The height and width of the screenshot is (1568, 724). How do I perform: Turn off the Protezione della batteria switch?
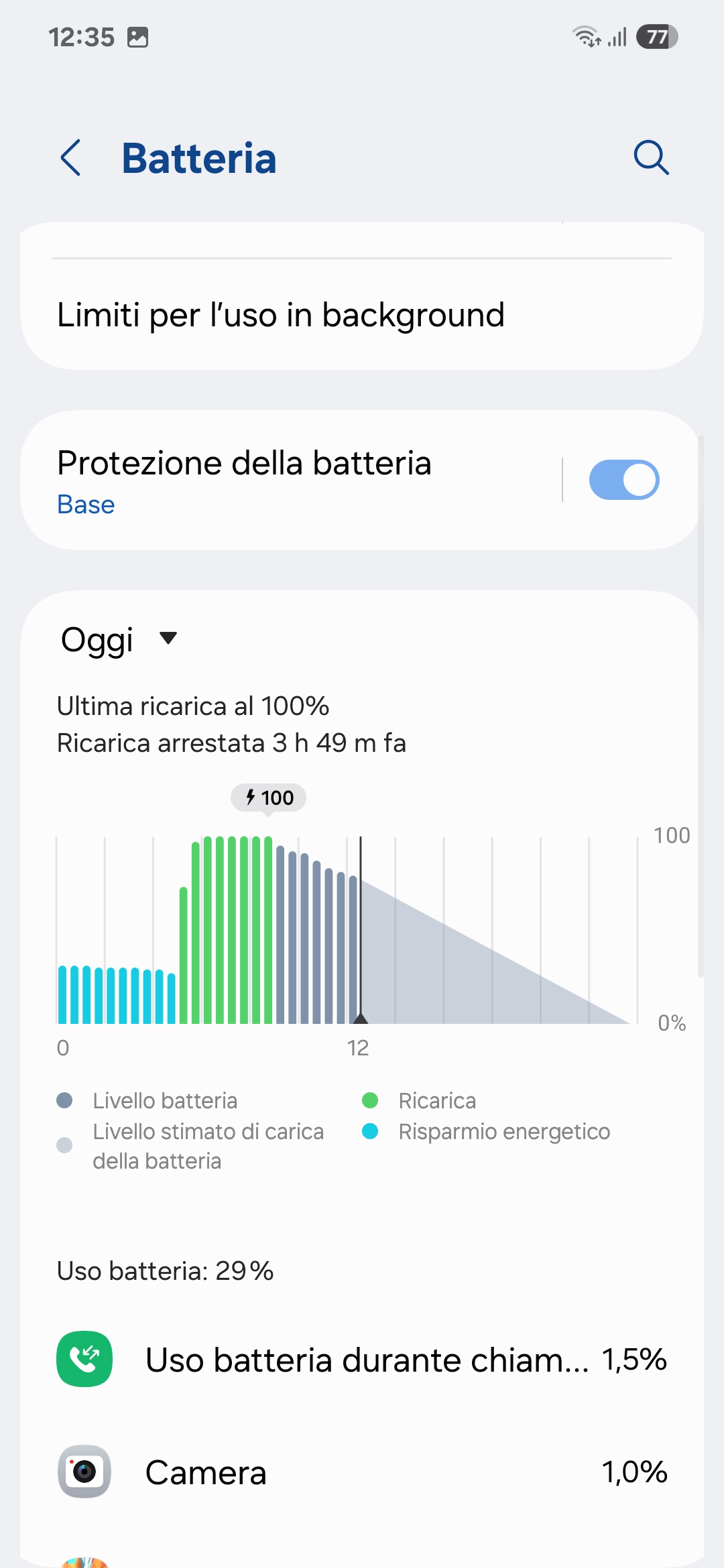[623, 480]
